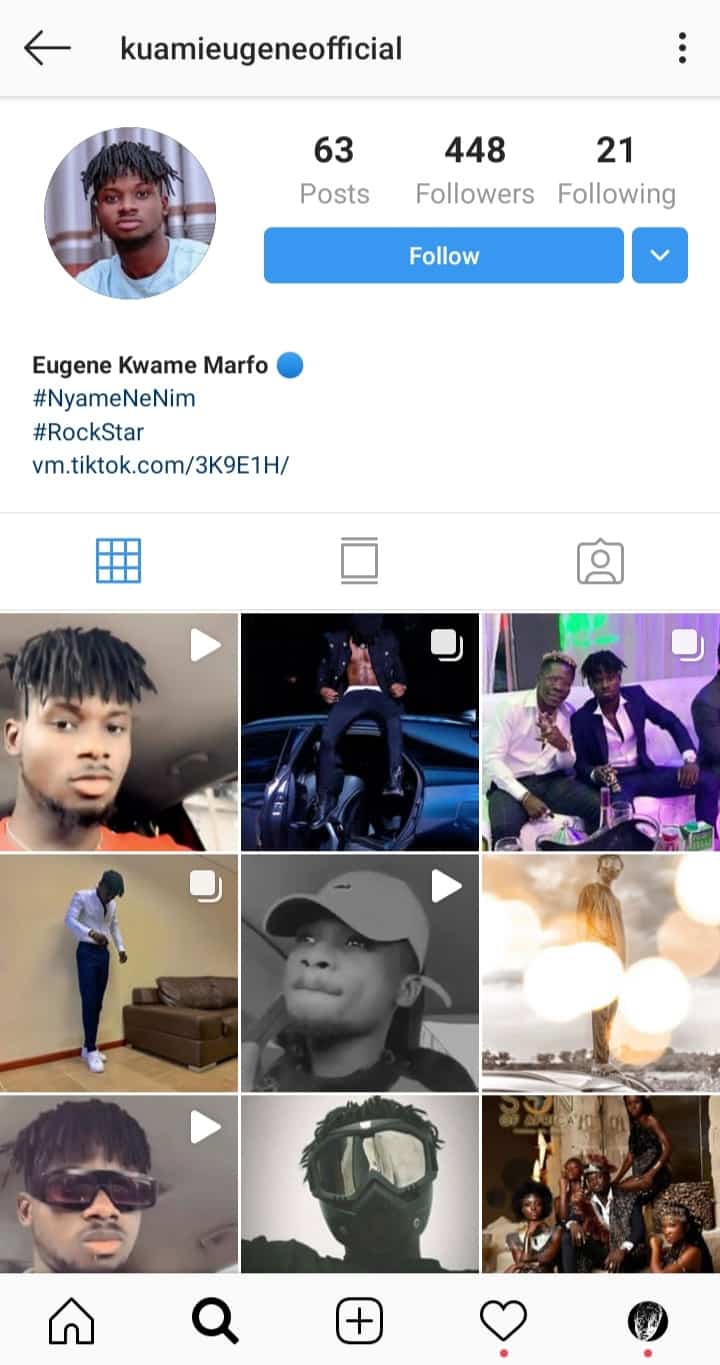The width and height of the screenshot is (720, 1365).
Task: Open the post of man sitting on car
Action: (x=360, y=732)
